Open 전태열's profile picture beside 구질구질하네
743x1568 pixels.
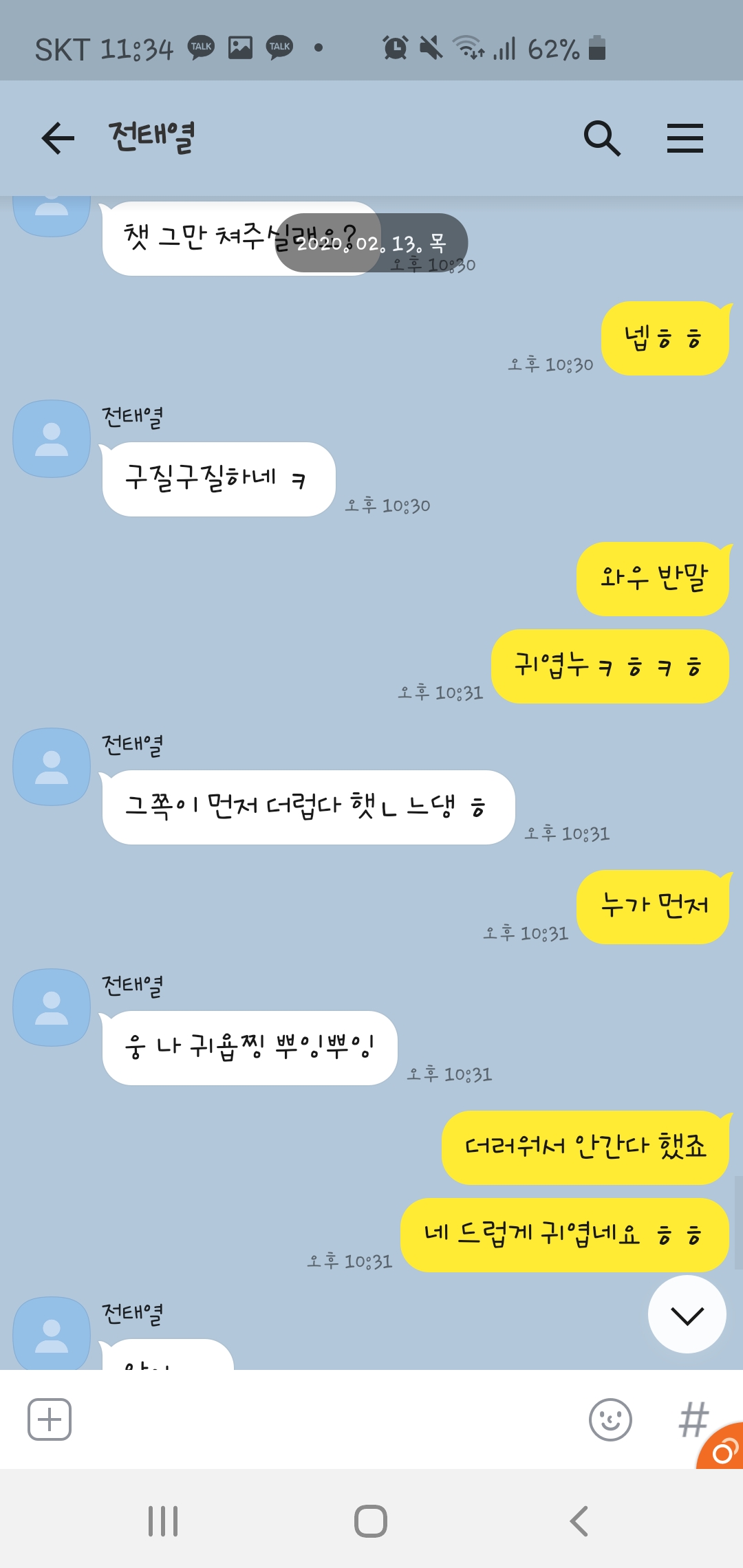point(52,439)
